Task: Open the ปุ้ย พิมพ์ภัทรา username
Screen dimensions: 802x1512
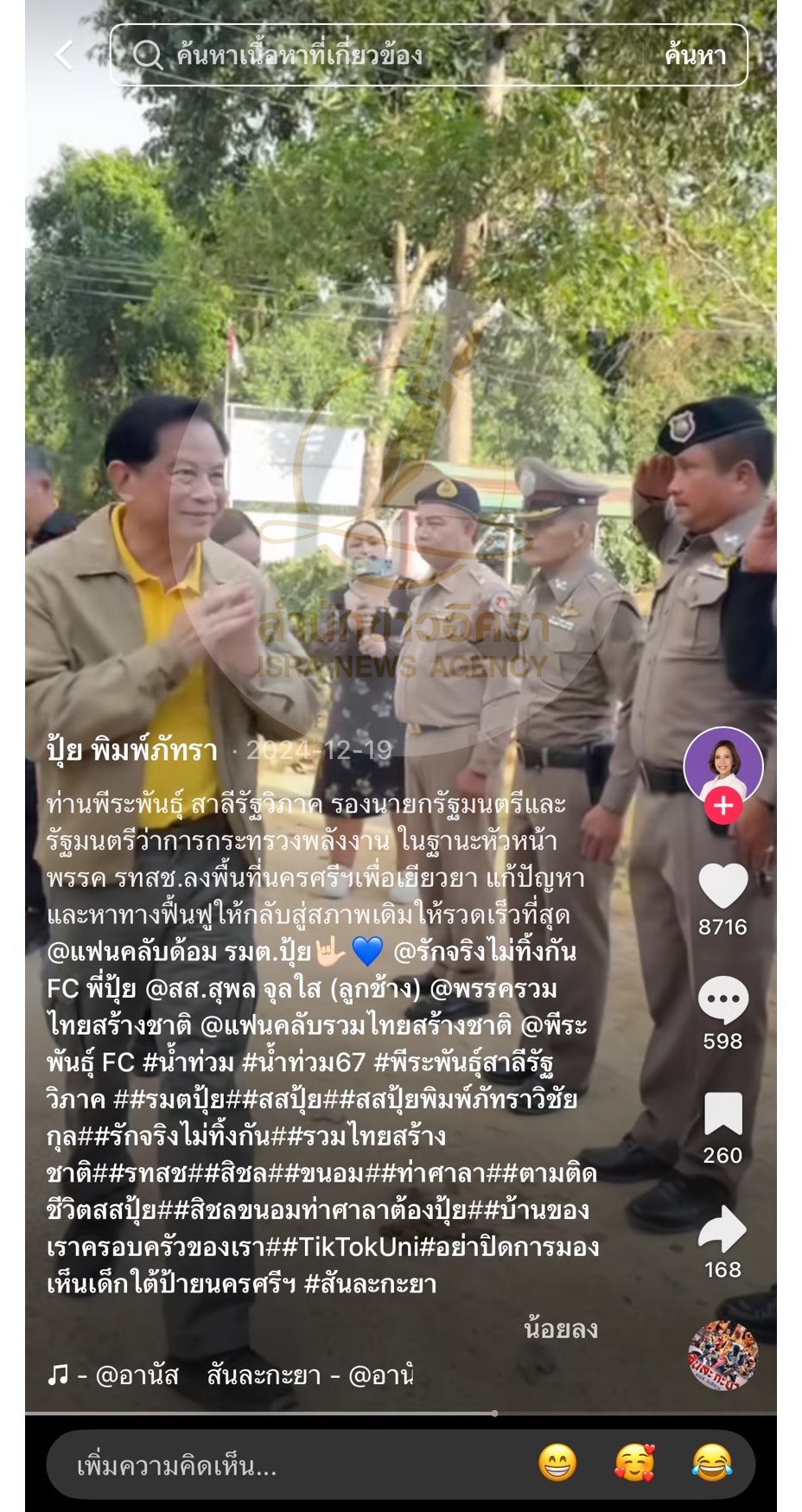Action: point(132,750)
